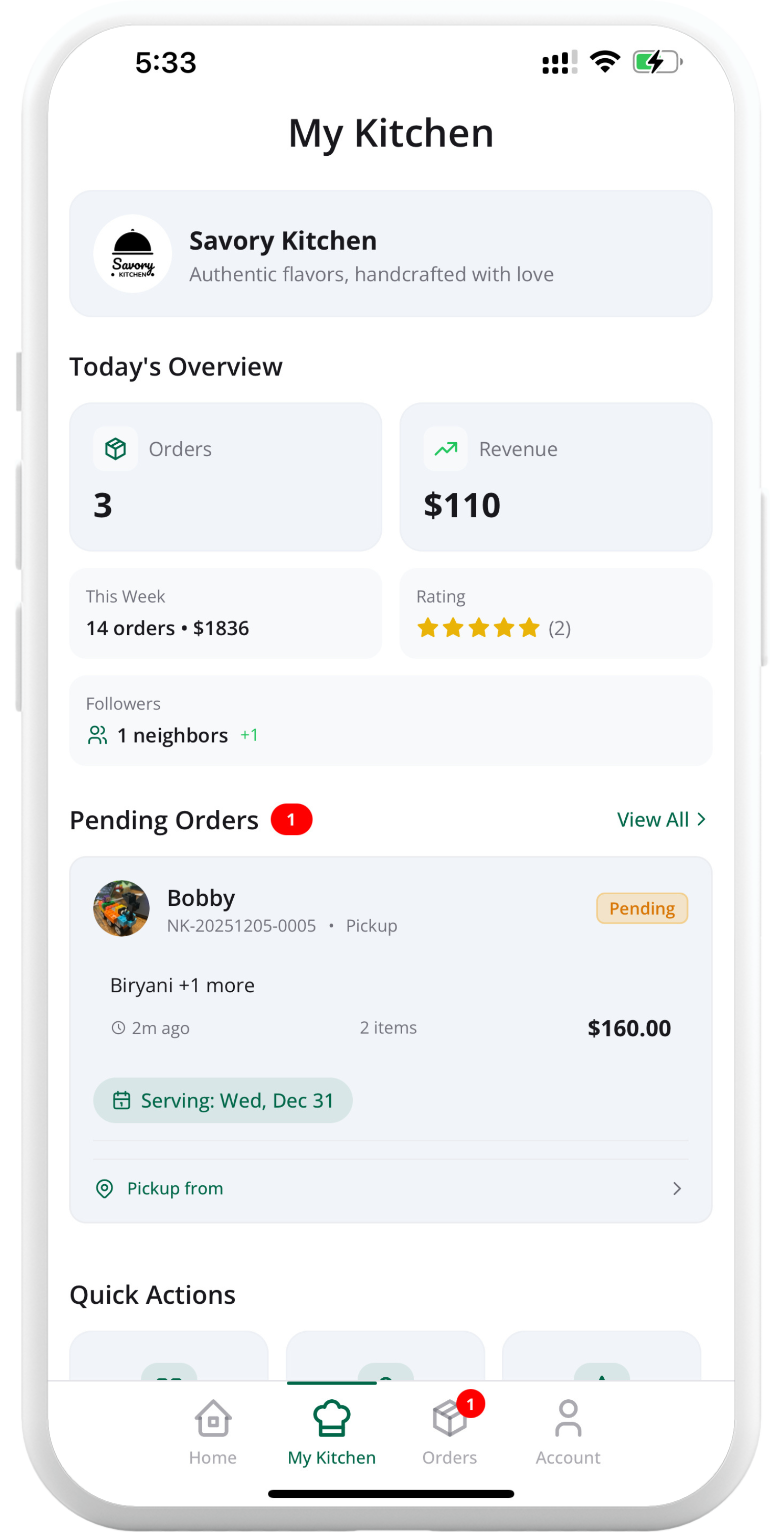784x1532 pixels.
Task: Open the This Week stats card
Action: [x=225, y=614]
